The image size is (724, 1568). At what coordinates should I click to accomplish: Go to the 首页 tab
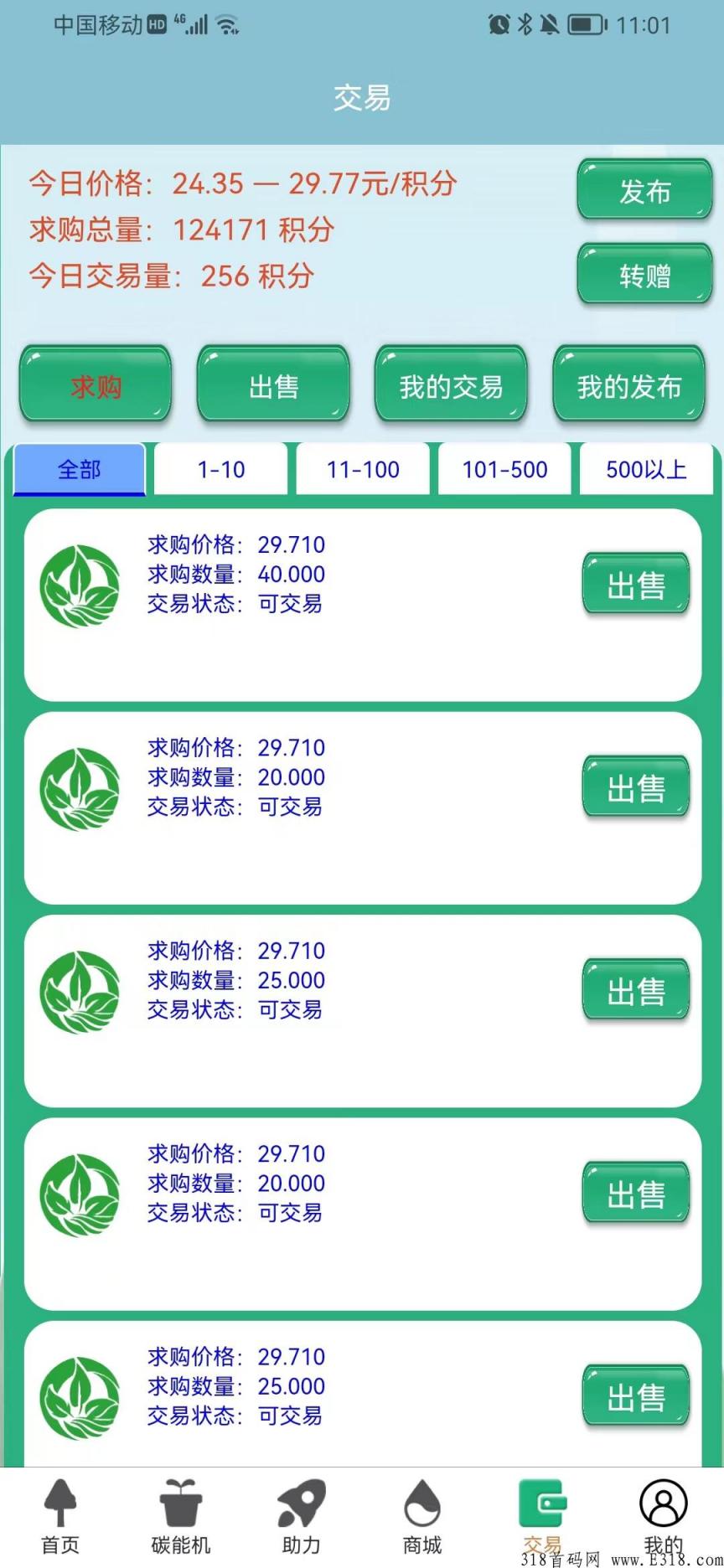pos(60,1518)
